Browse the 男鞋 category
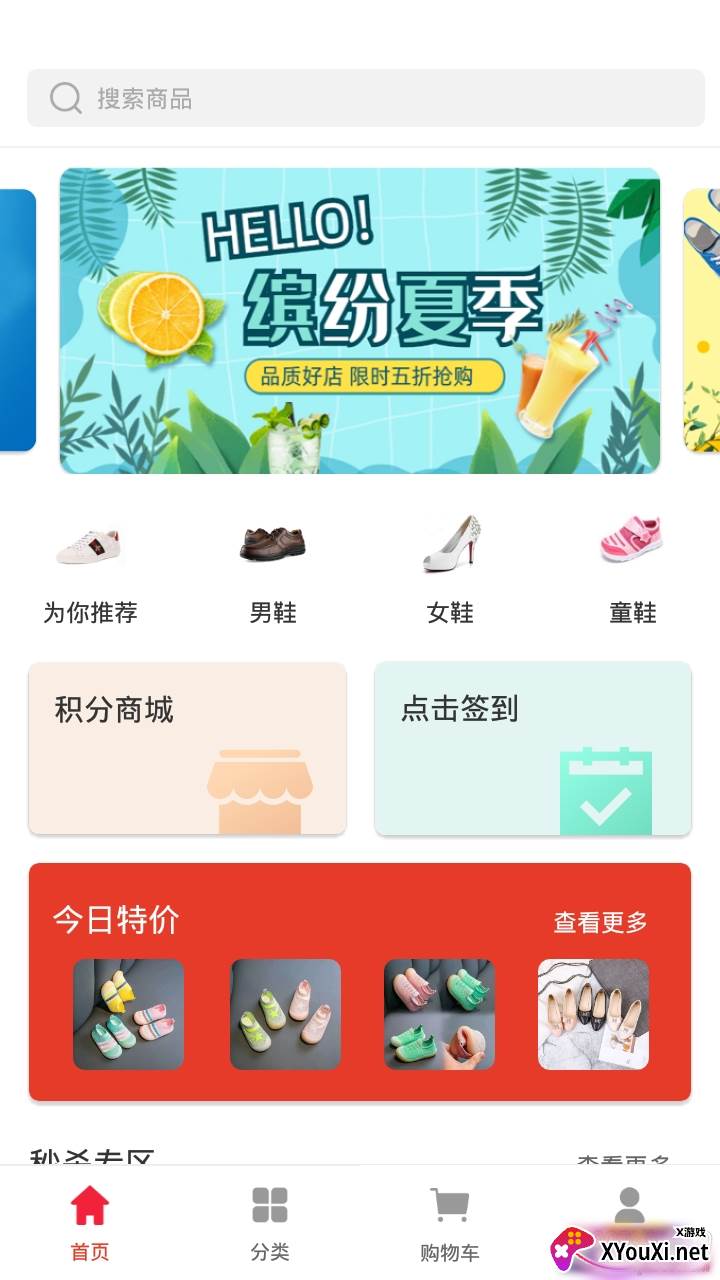The height and width of the screenshot is (1280, 720). click(x=273, y=570)
